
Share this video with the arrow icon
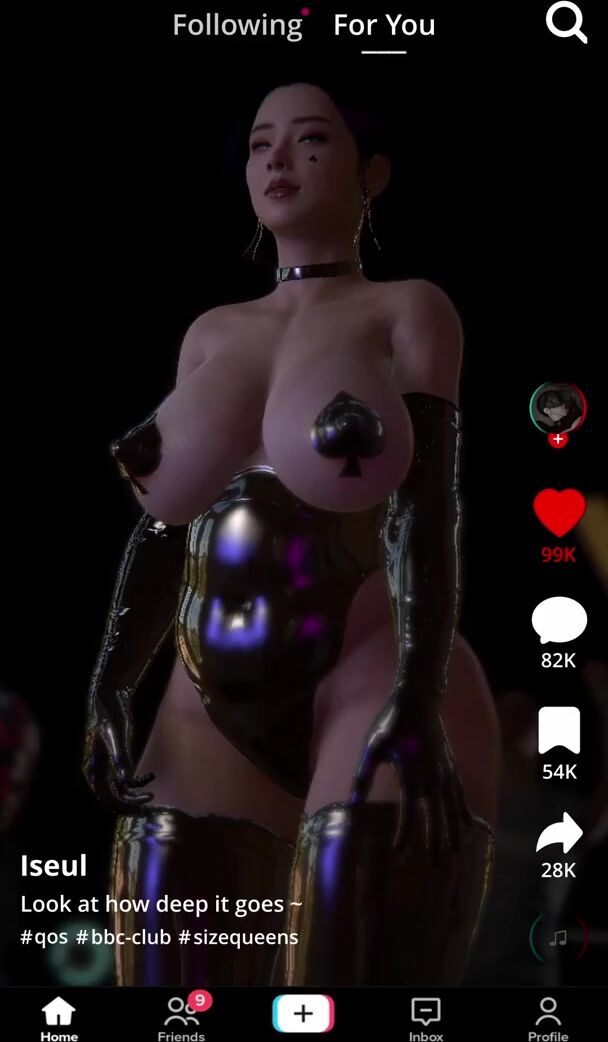point(558,832)
